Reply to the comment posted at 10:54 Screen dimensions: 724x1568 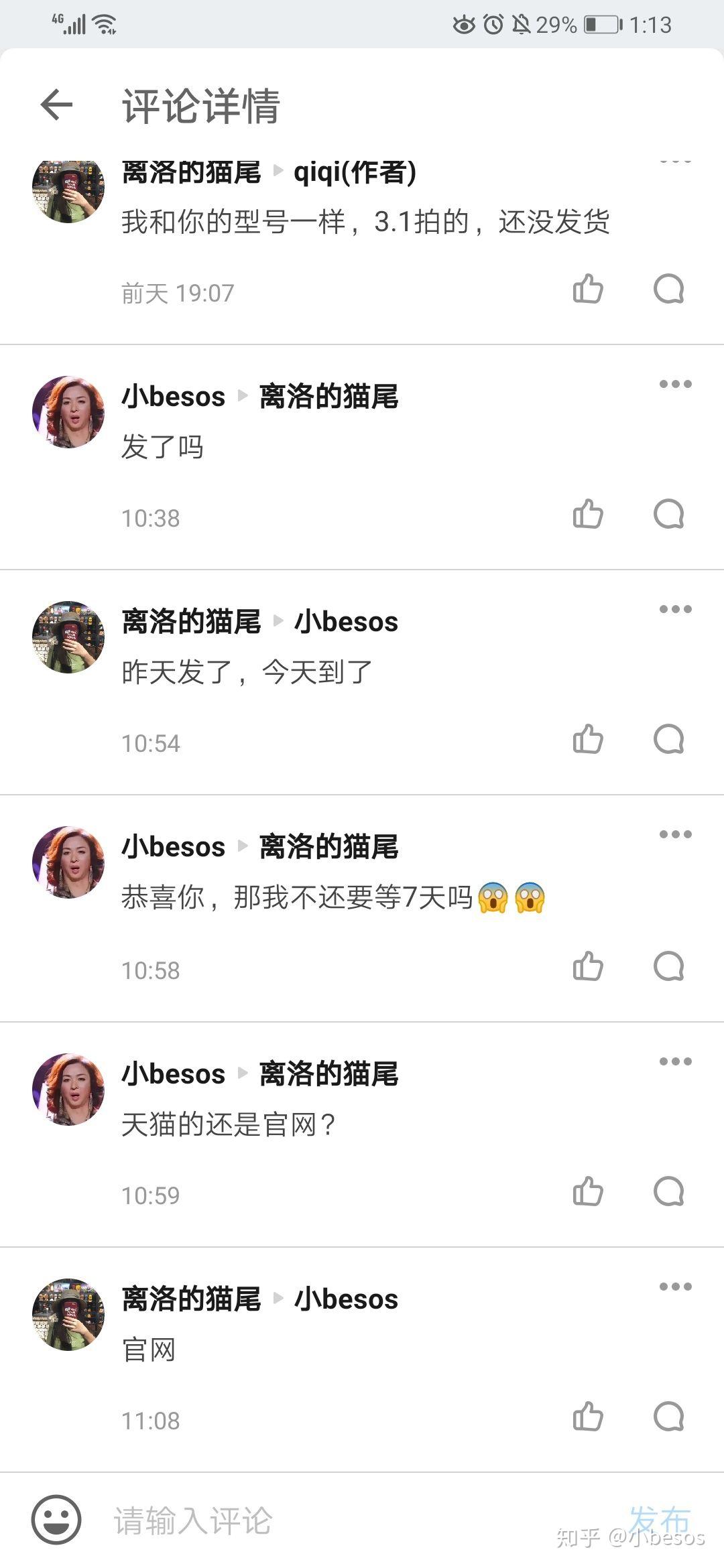point(668,740)
